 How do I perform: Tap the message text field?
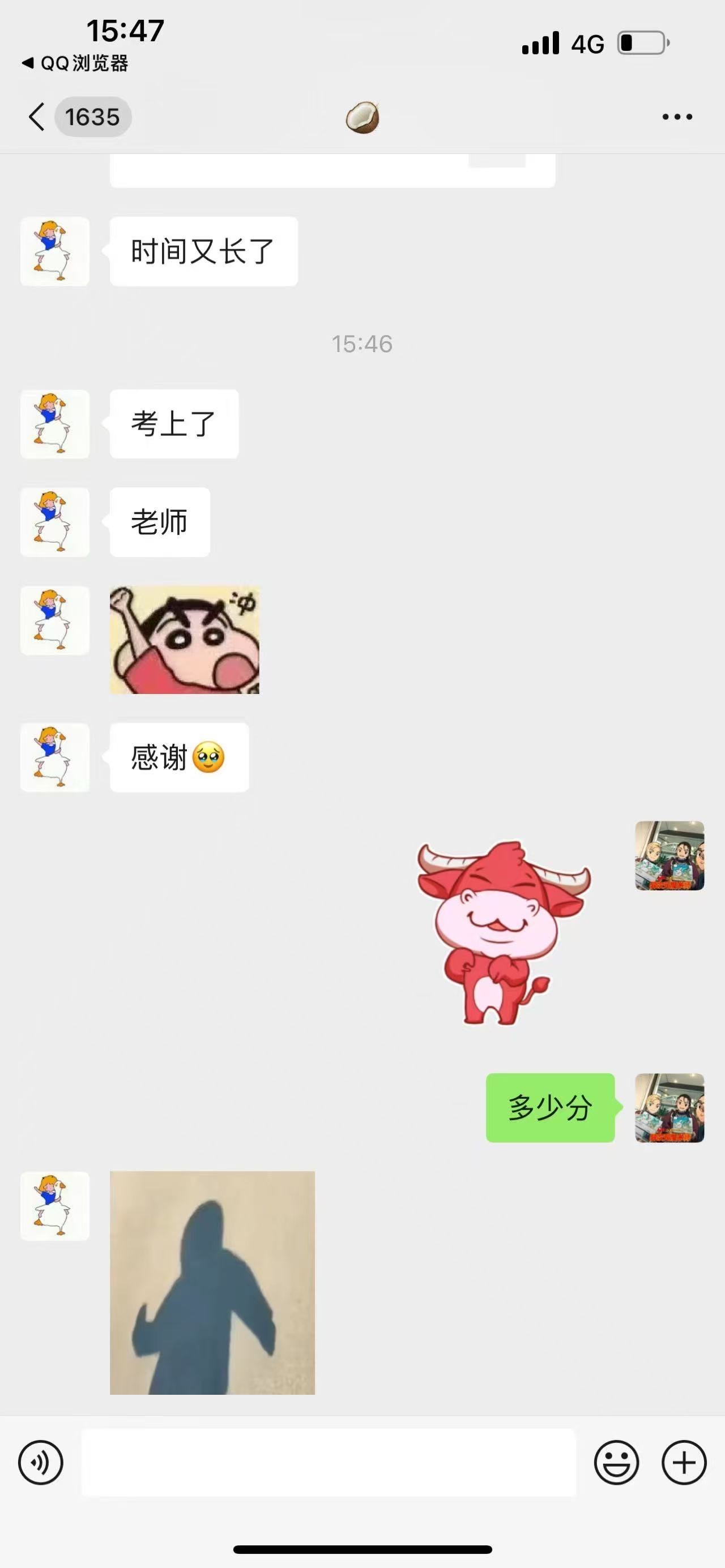(329, 1462)
